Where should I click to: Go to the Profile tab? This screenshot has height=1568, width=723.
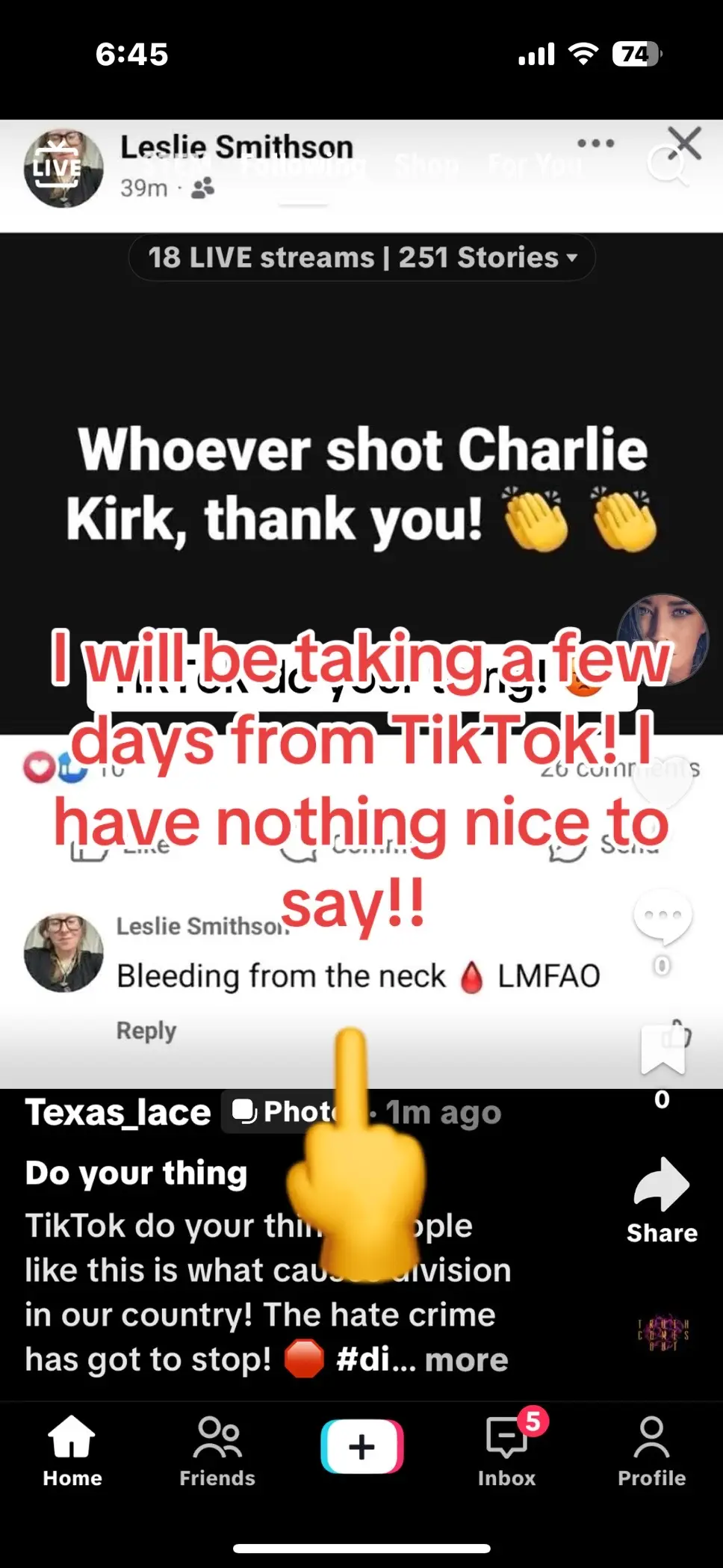click(x=651, y=1451)
